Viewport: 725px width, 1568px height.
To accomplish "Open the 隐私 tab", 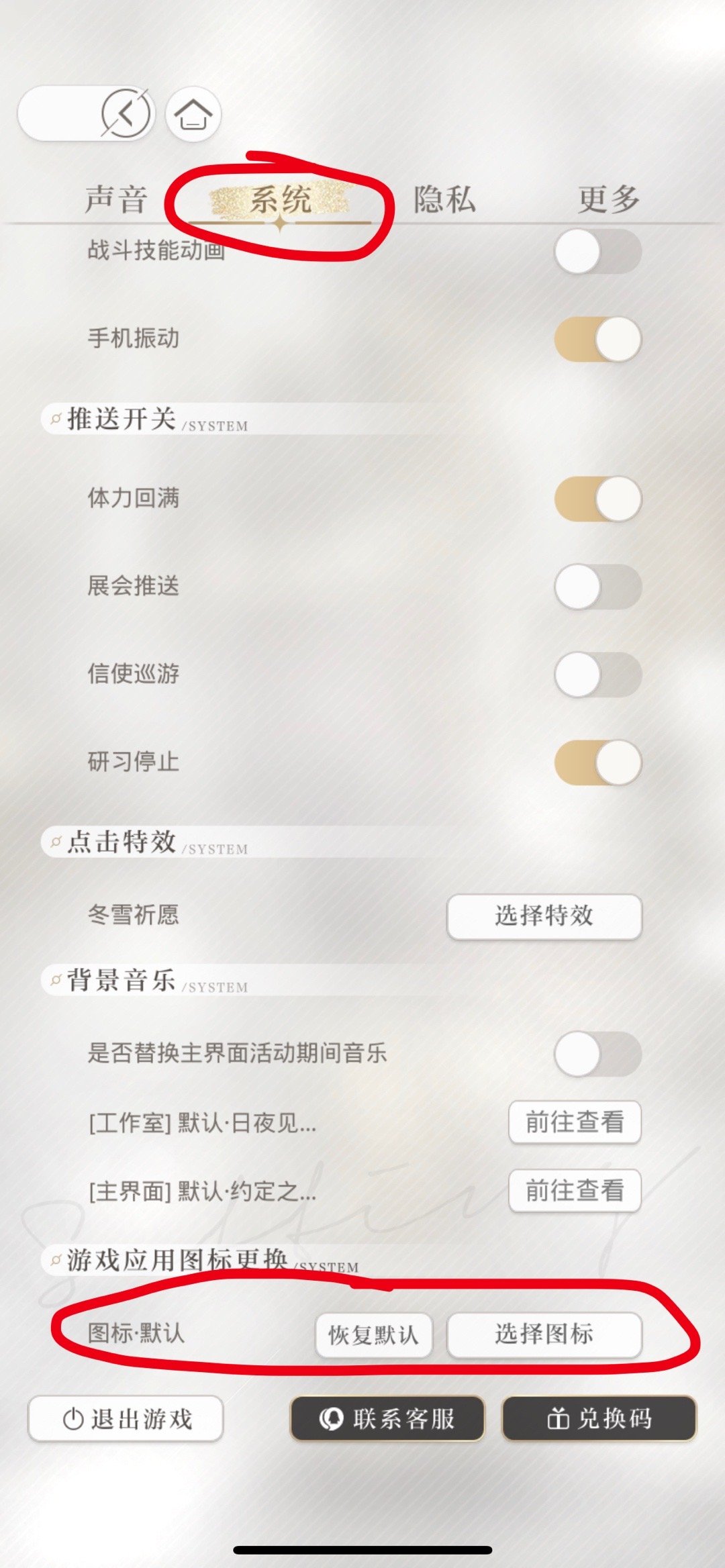I will (x=444, y=199).
